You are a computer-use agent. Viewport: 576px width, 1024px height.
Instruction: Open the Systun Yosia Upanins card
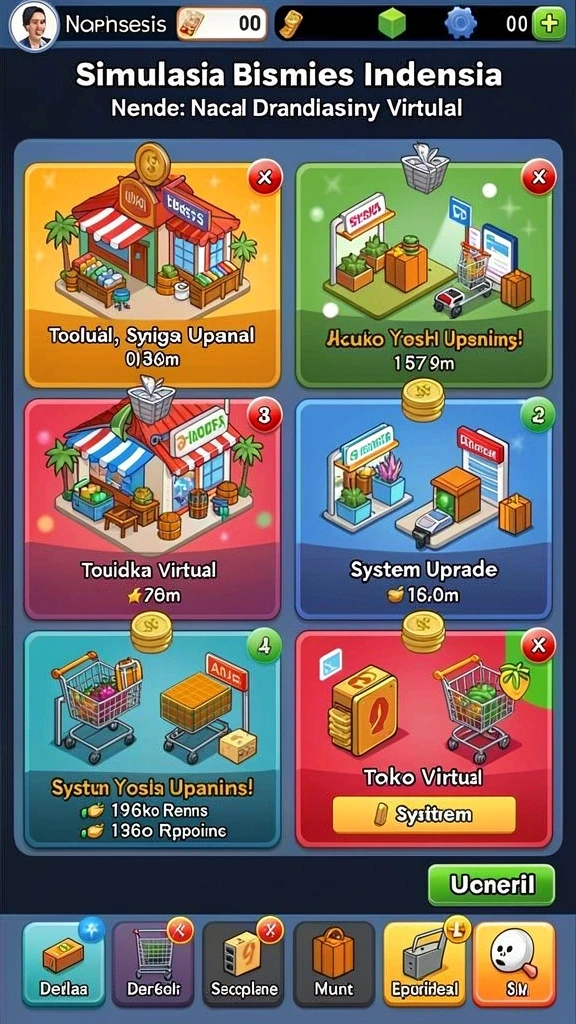(x=153, y=739)
